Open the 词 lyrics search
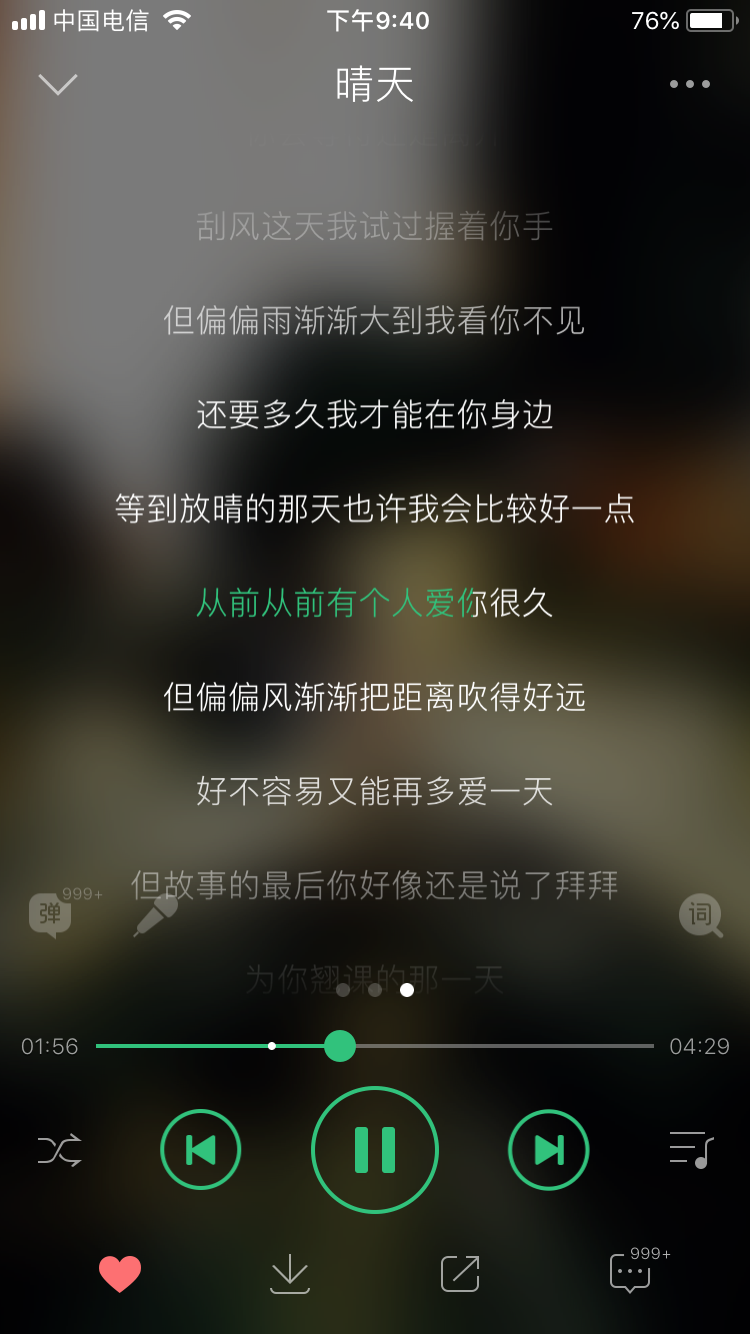The height and width of the screenshot is (1334, 750). [x=700, y=915]
